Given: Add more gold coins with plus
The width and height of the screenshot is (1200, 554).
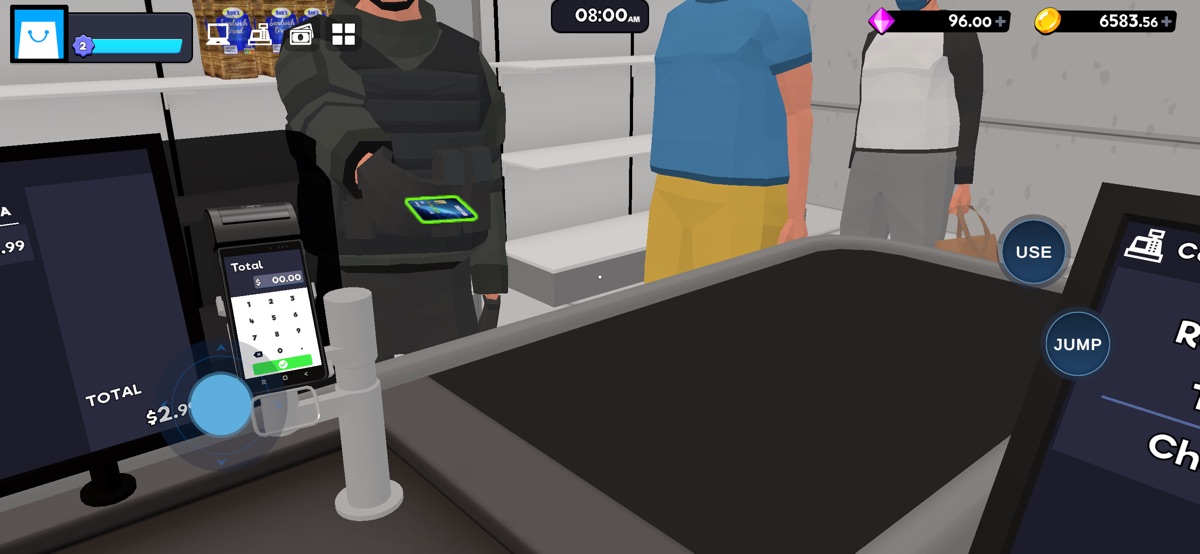Looking at the screenshot, I should click(1166, 21).
